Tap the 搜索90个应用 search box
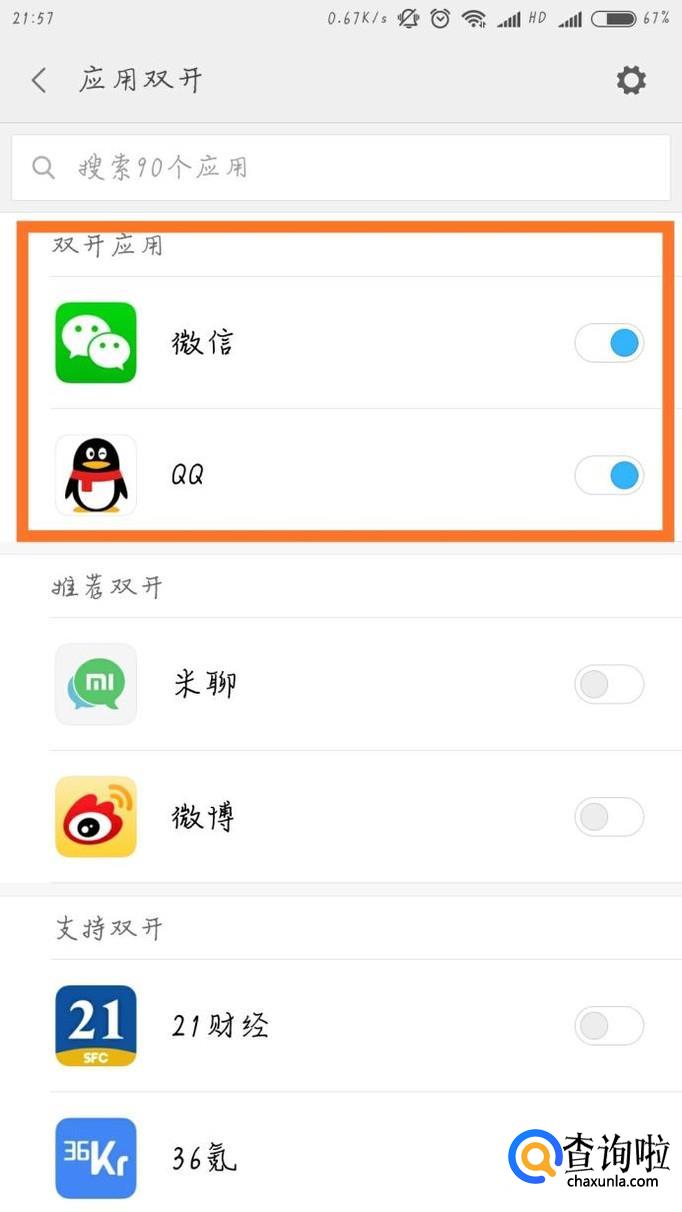This screenshot has width=682, height=1212. [340, 167]
